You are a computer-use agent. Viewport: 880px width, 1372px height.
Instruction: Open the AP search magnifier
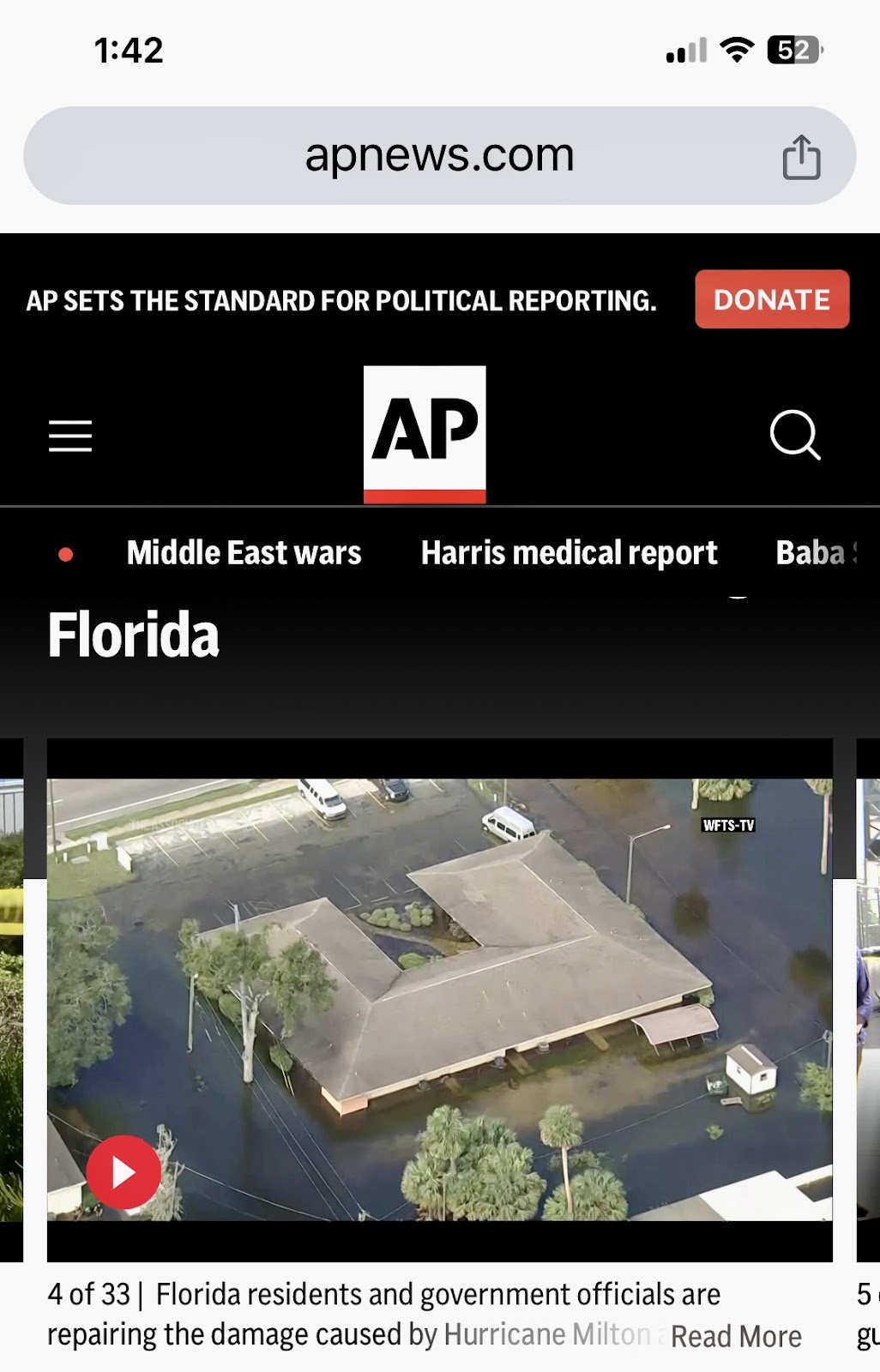(794, 435)
